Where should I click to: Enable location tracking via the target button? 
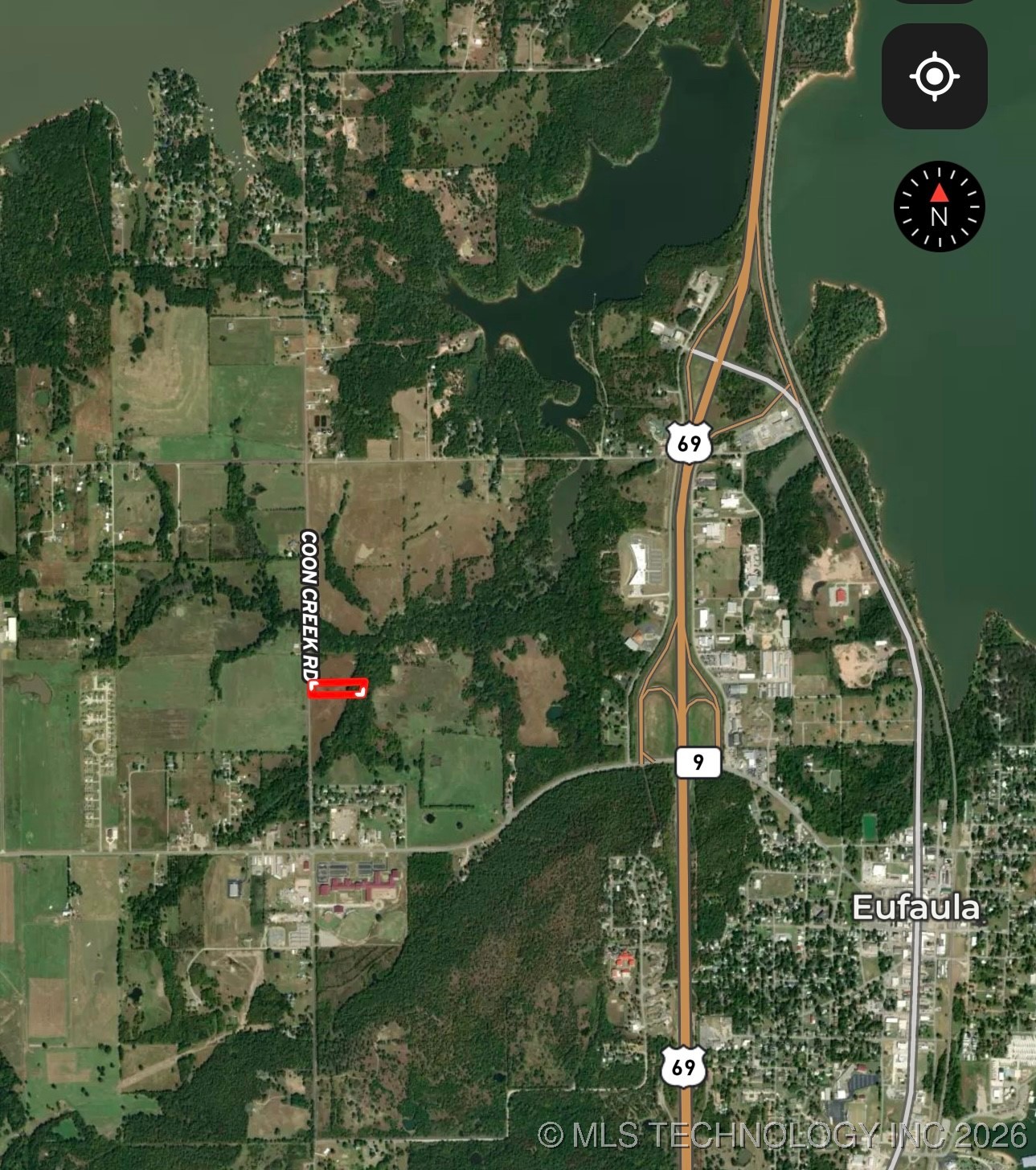coord(934,78)
